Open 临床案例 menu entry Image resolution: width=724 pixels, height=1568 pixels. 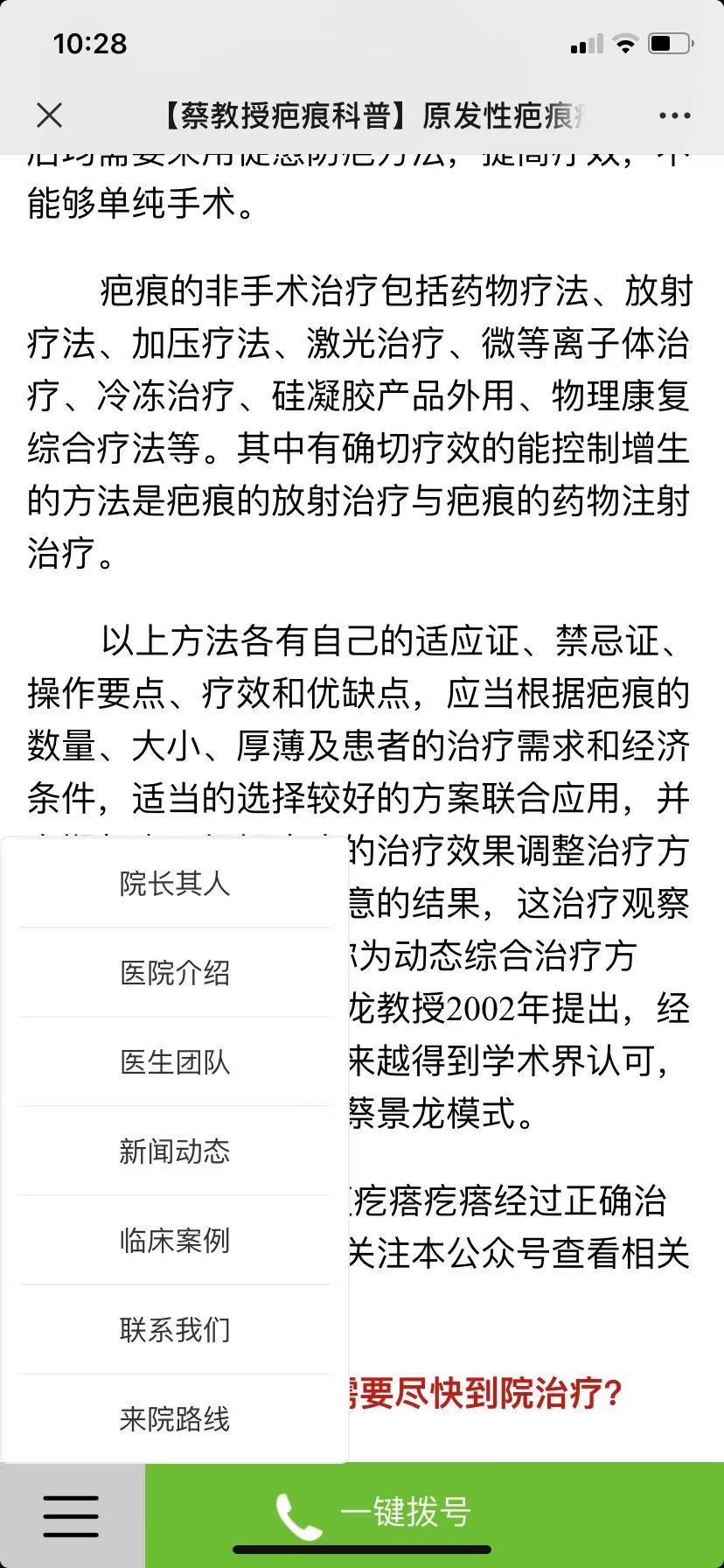click(x=175, y=1241)
